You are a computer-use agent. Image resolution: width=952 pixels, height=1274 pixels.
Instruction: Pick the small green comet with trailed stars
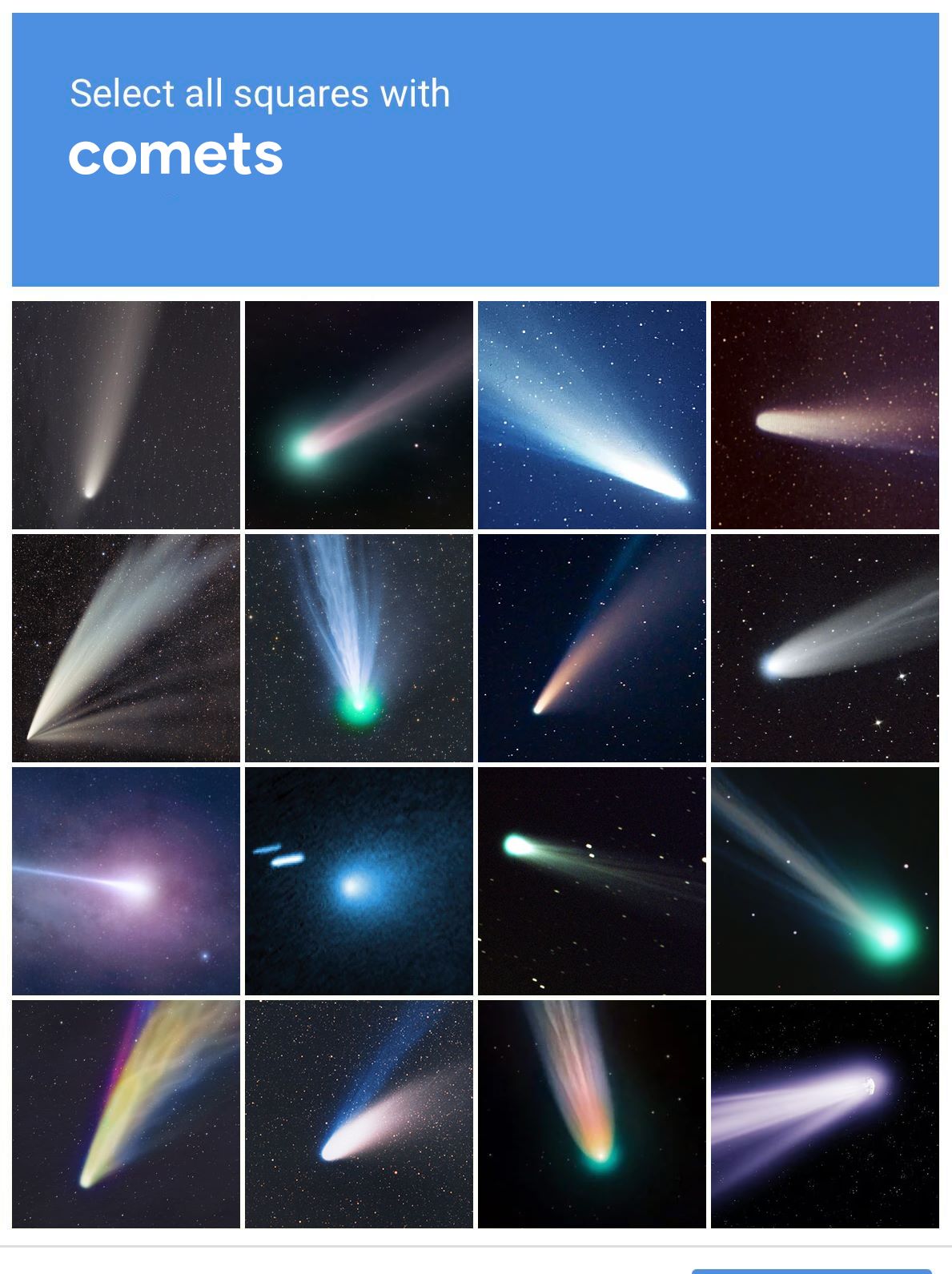point(592,881)
